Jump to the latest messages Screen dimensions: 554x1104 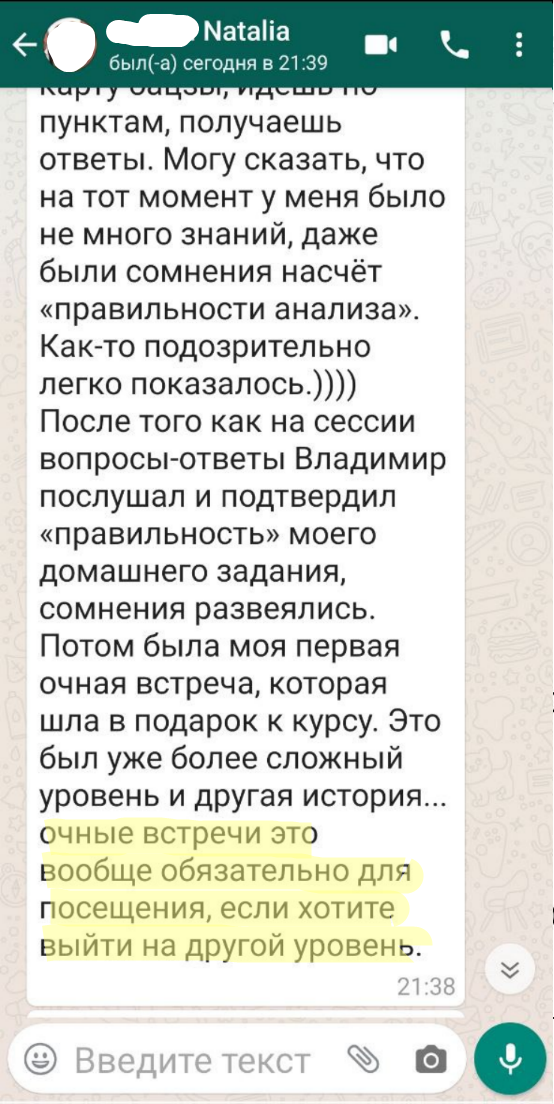[510, 970]
